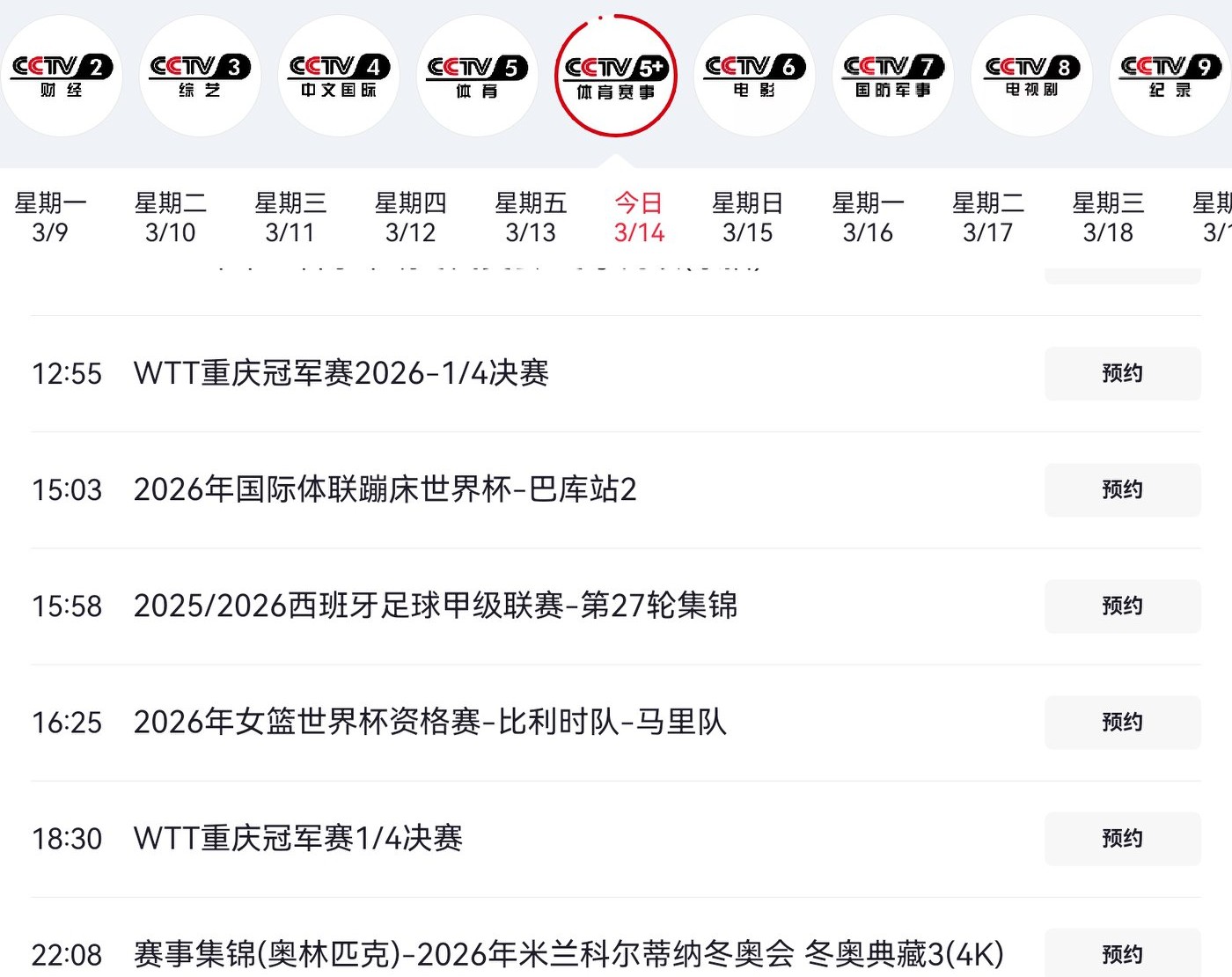Tap 预约 for 12:55 WTT重庆冠军赛2026
This screenshot has width=1232, height=977.
pyautogui.click(x=1122, y=373)
